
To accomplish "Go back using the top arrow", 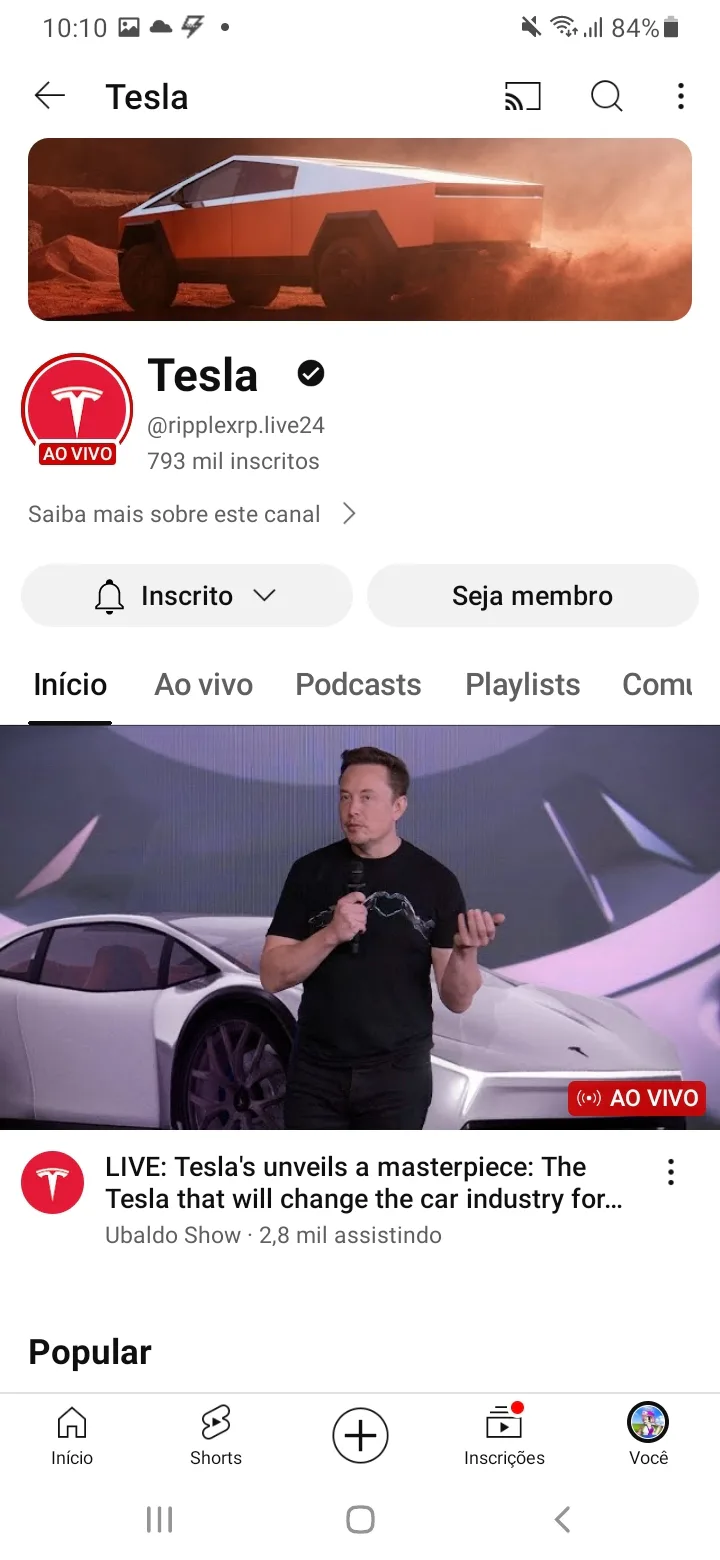I will tap(49, 96).
